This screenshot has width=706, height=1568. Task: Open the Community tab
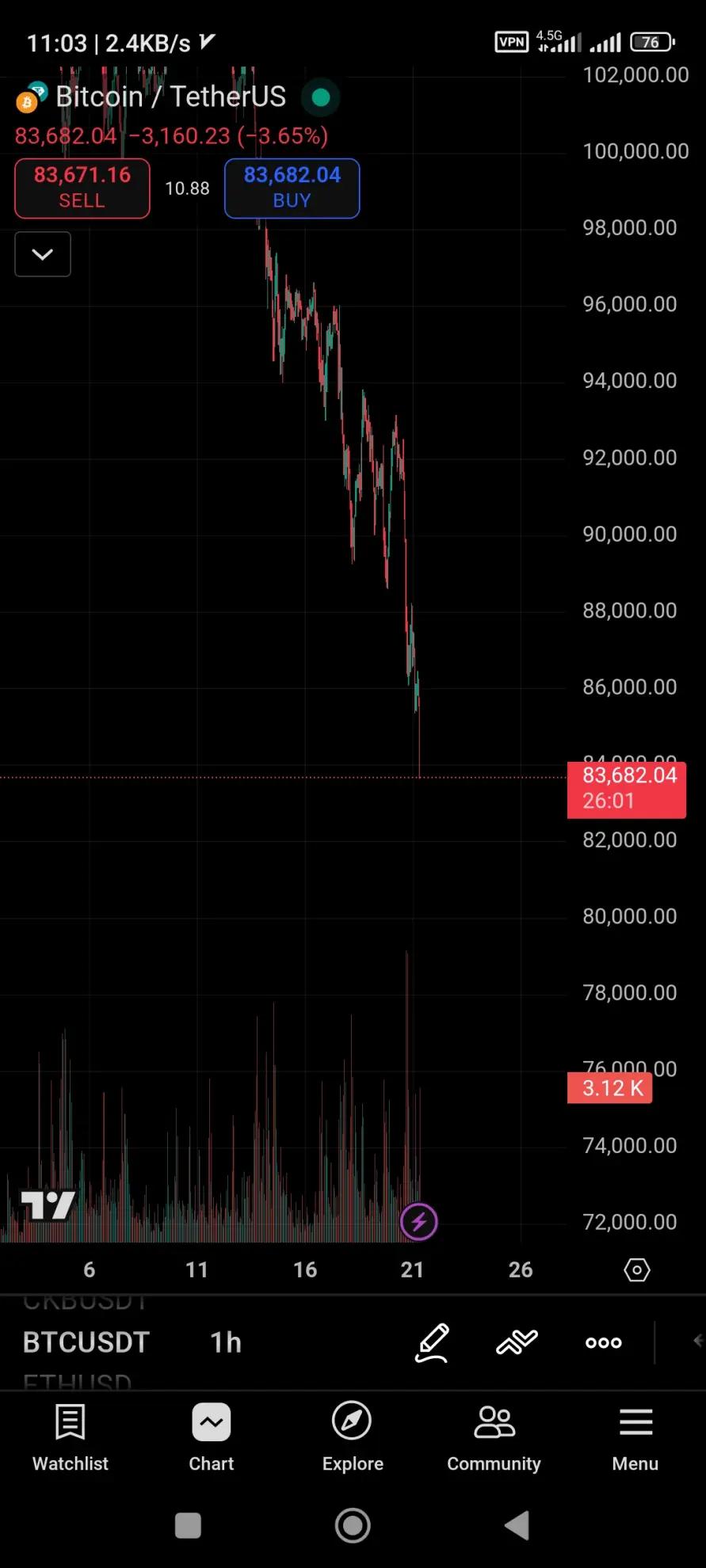(494, 1437)
